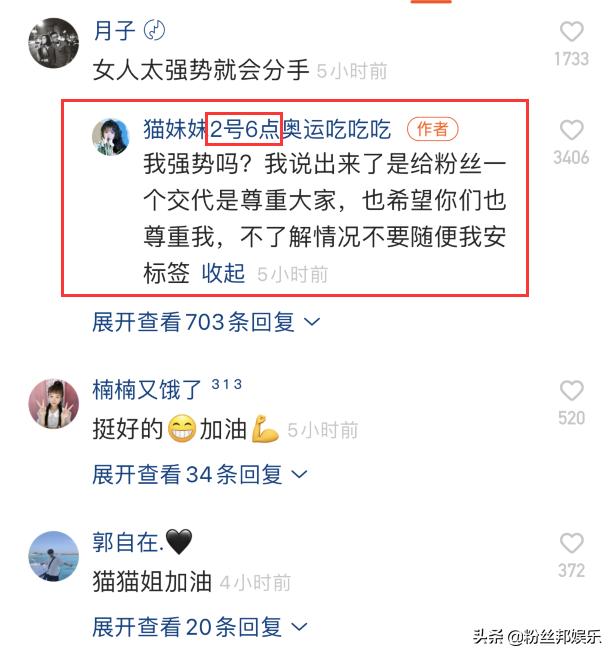Expand the 703 replies
616x659 pixels.
pos(205,322)
